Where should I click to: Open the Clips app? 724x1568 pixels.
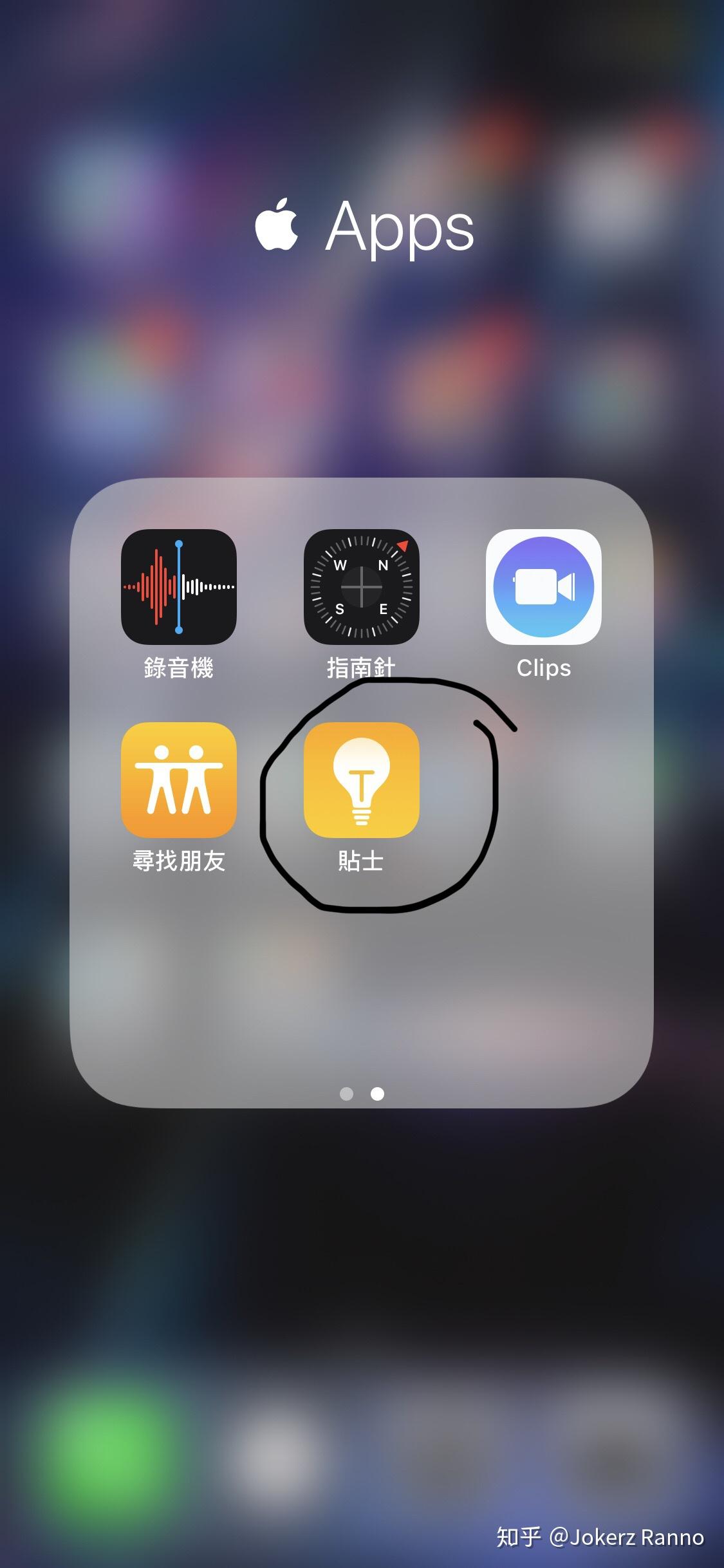pyautogui.click(x=543, y=586)
